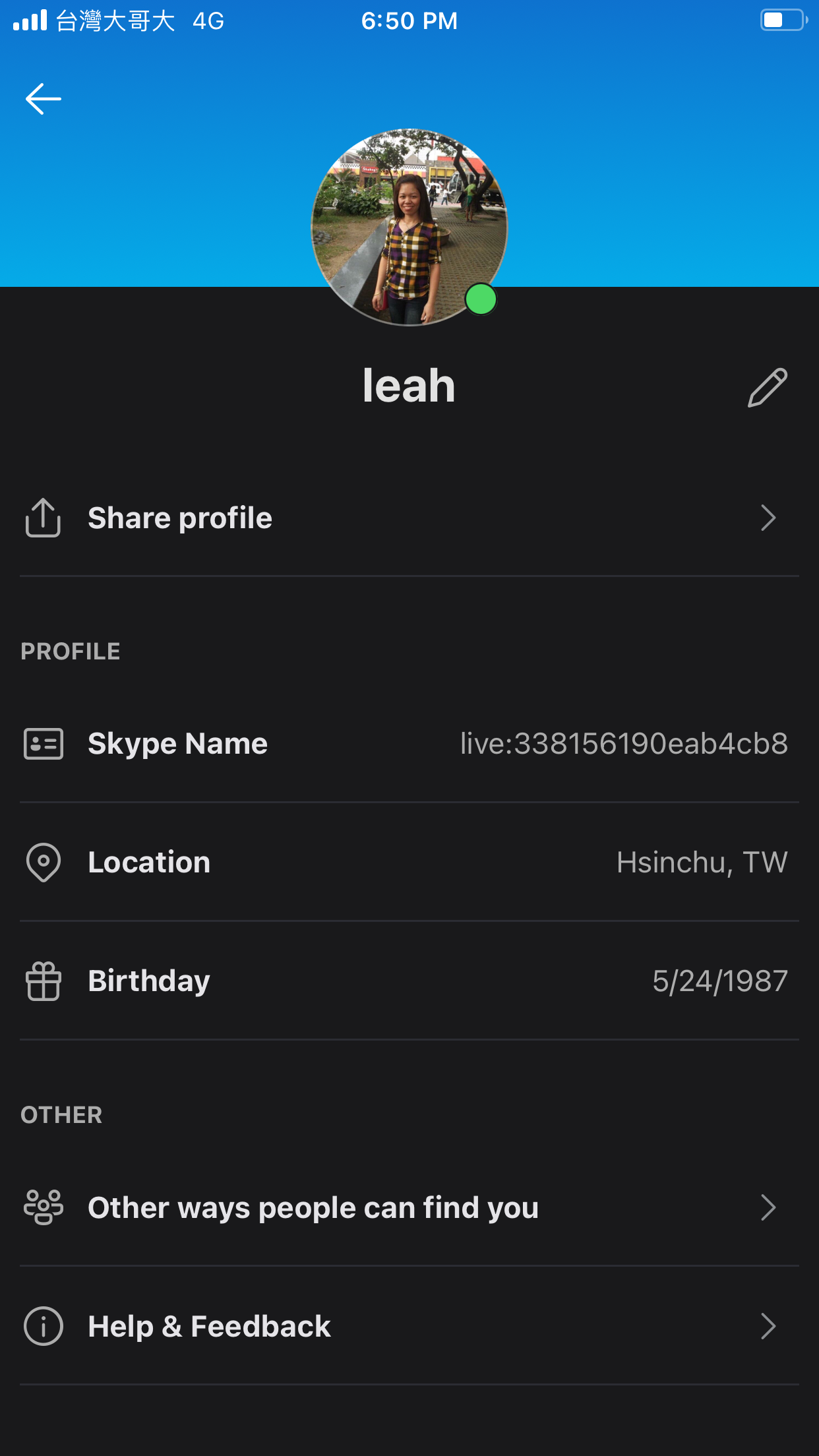Open Help & Feedback
Image resolution: width=819 pixels, height=1456 pixels.
tap(409, 1326)
